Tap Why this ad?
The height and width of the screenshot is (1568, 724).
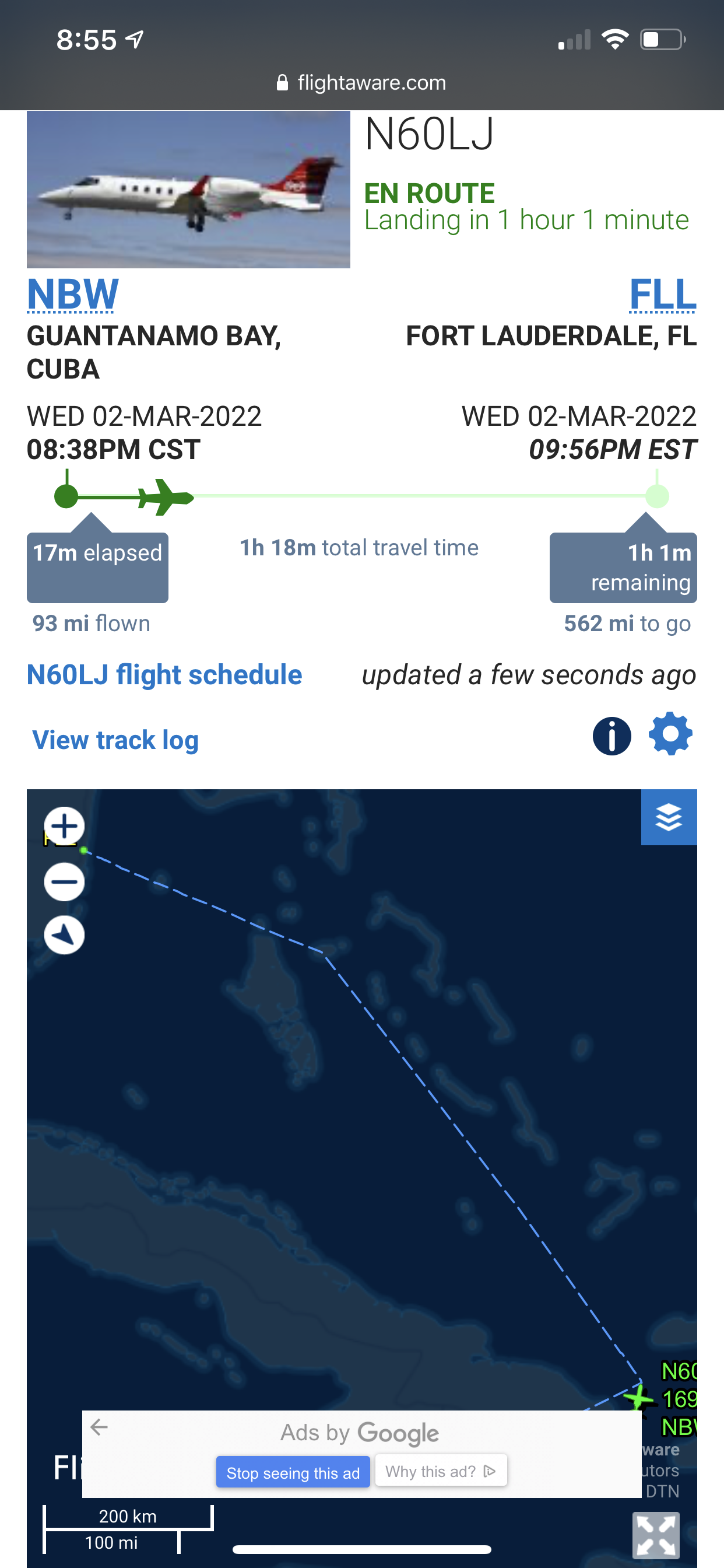coord(441,1471)
